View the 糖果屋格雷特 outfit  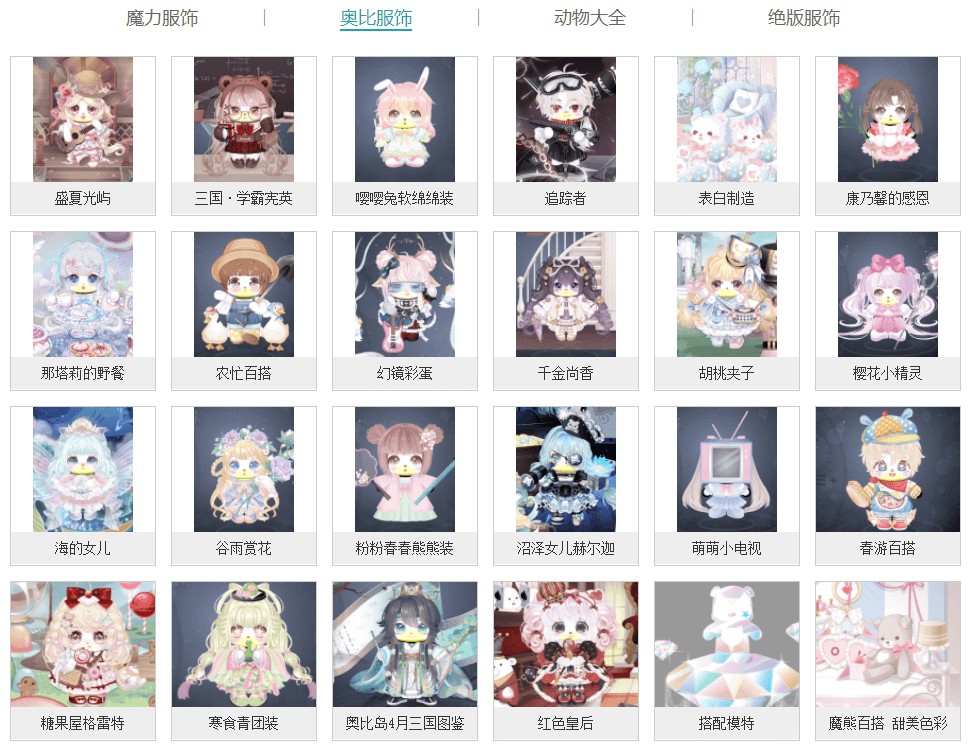tap(83, 645)
